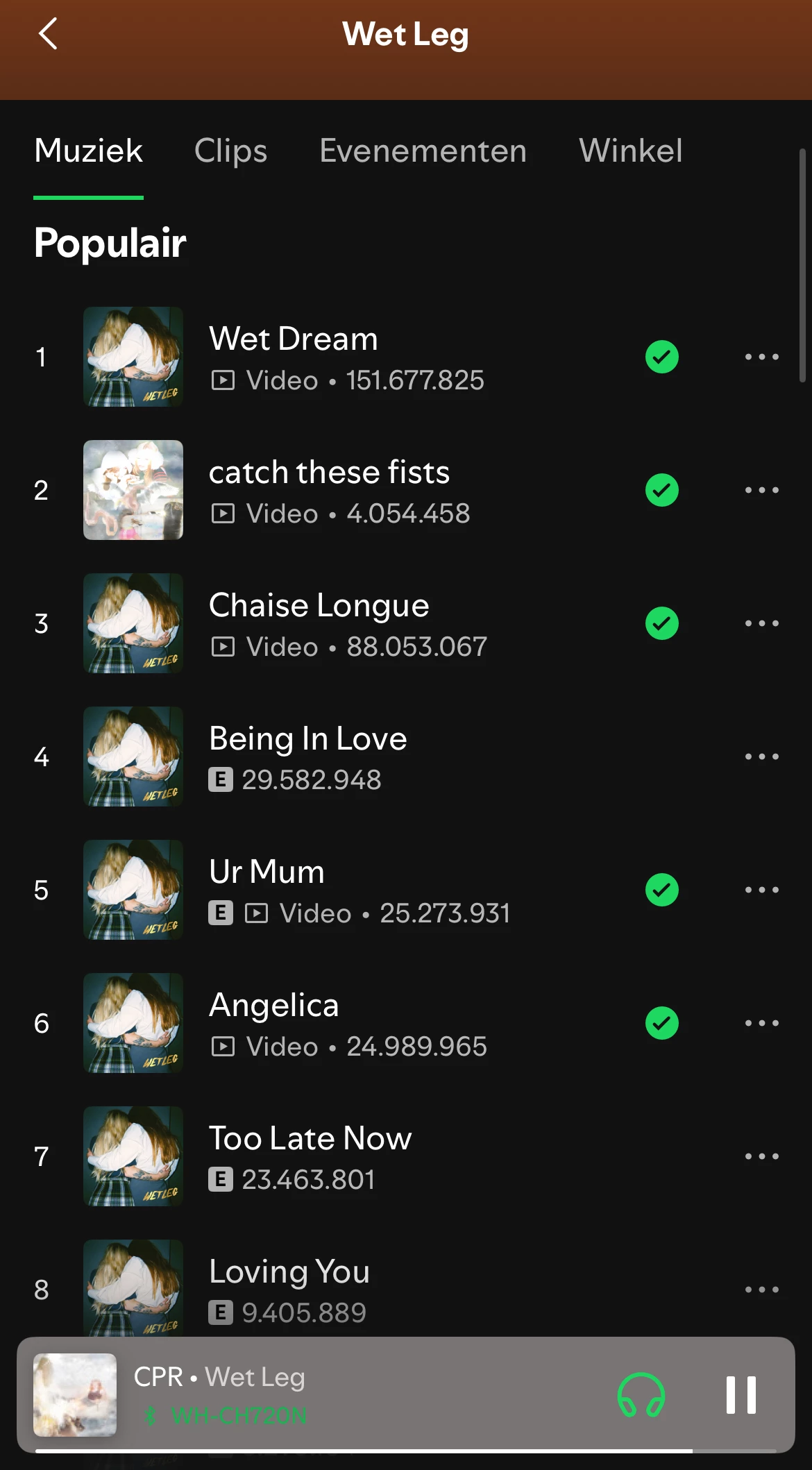
Task: Pause the currently playing song CPR
Action: pos(741,1394)
